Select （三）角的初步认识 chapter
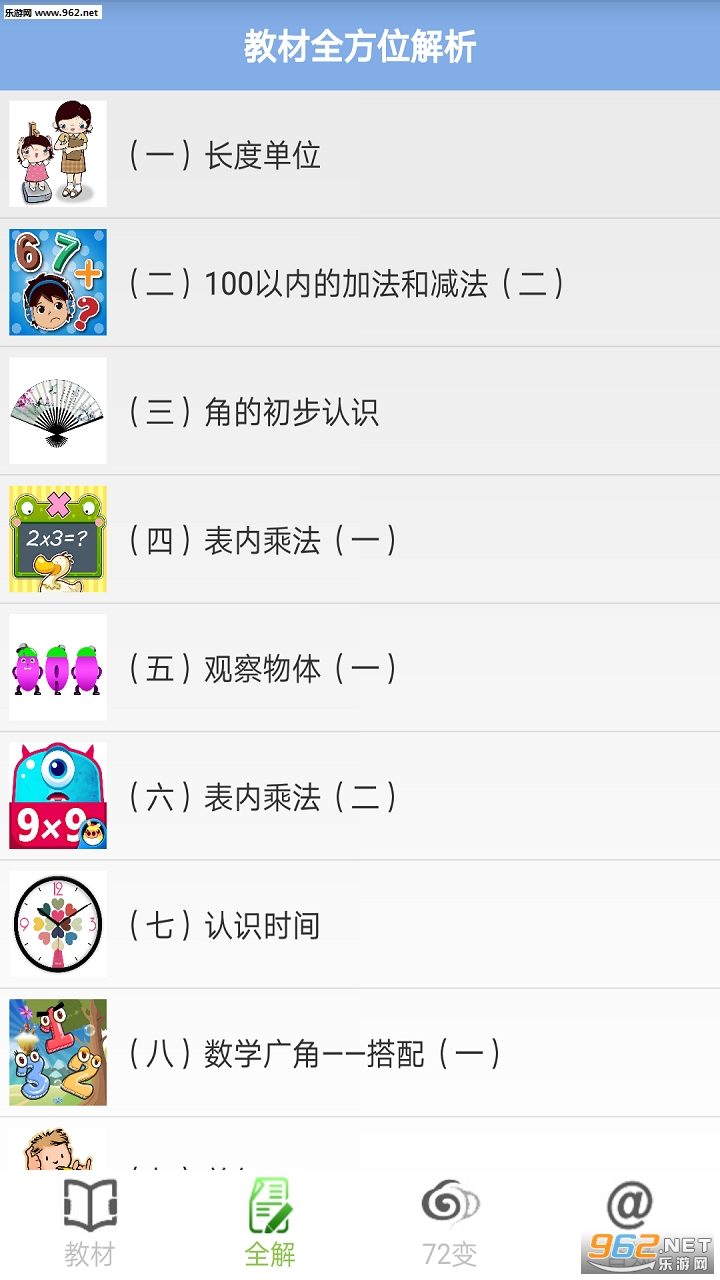This screenshot has height=1280, width=720. (x=360, y=411)
